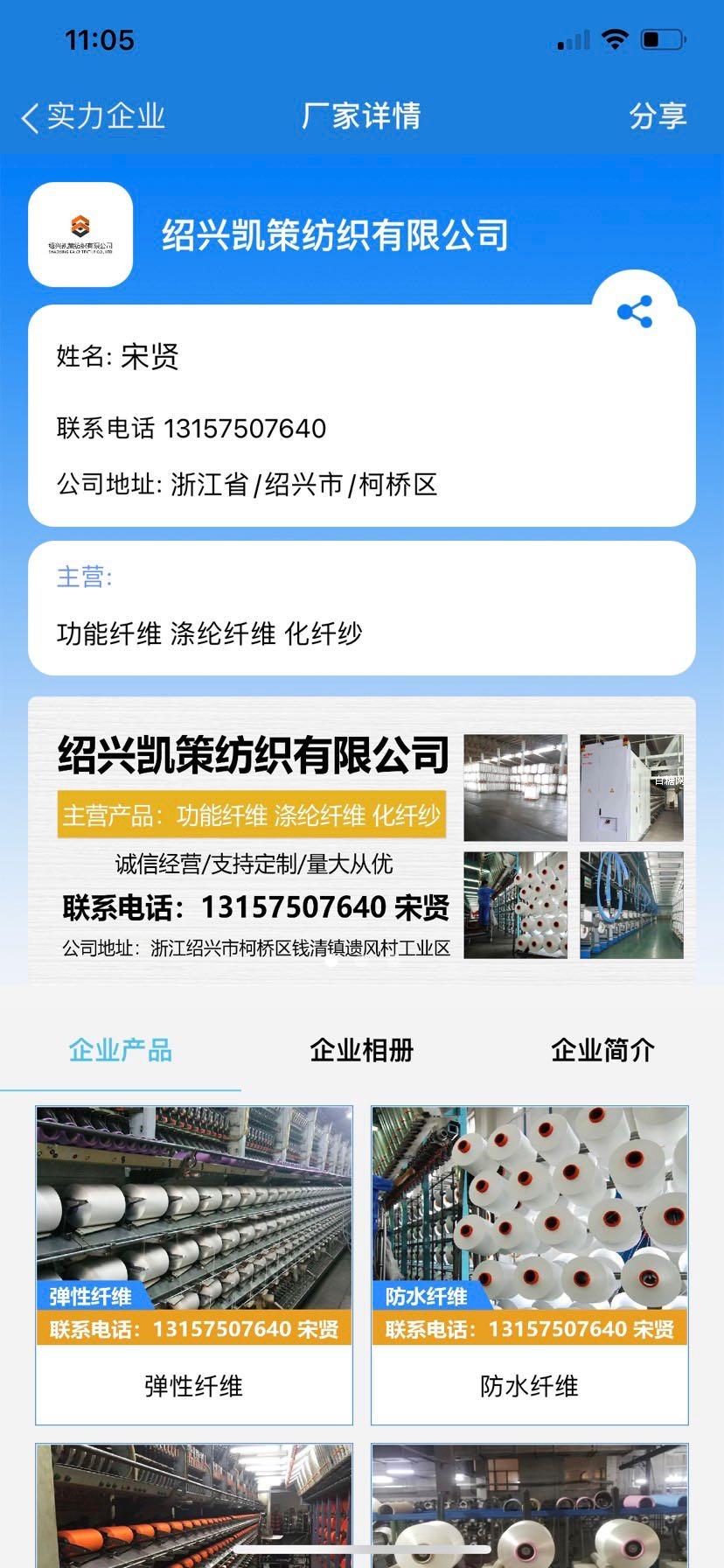Open the 弹性纤维 product card
This screenshot has height=1568, width=724.
194,1264
